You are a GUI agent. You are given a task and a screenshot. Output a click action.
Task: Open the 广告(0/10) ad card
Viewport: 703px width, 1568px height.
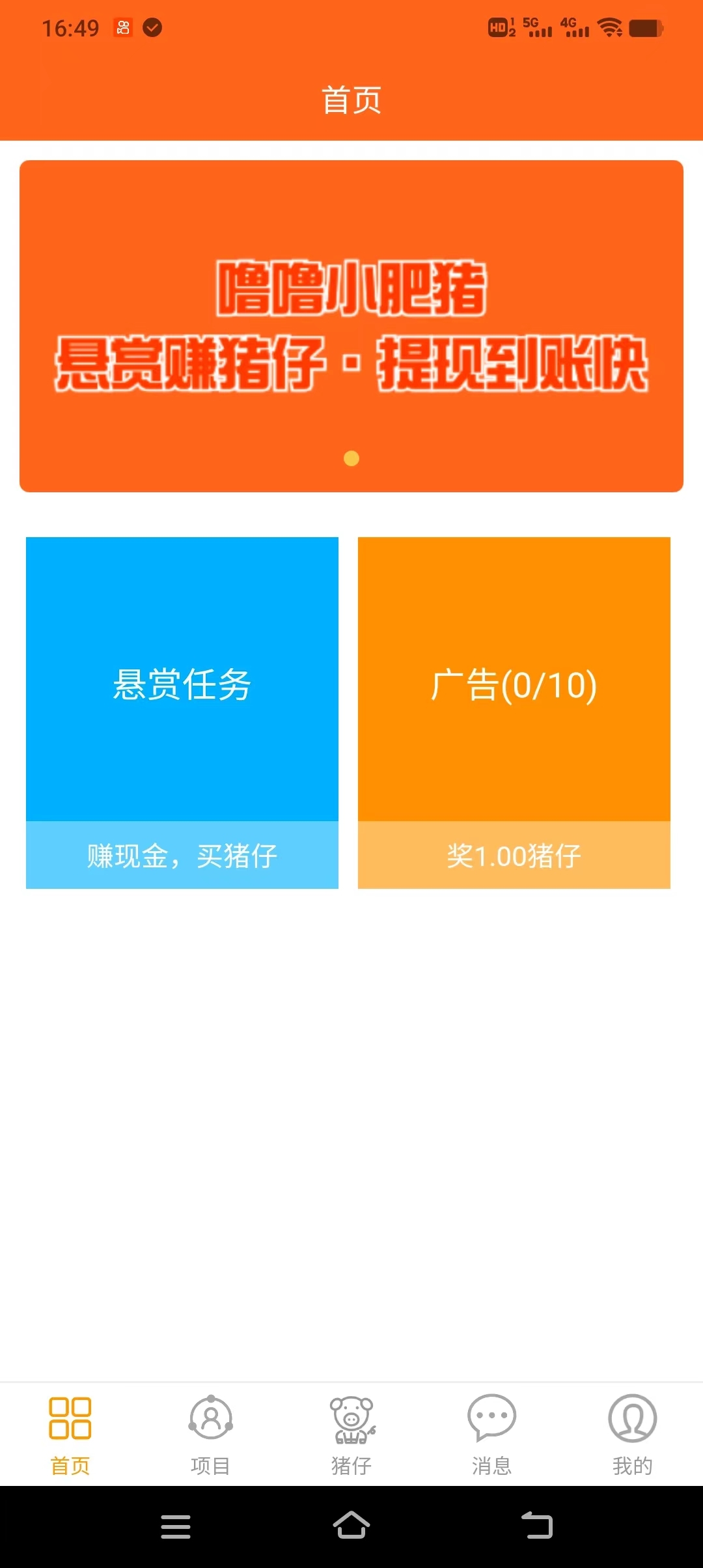pos(514,684)
